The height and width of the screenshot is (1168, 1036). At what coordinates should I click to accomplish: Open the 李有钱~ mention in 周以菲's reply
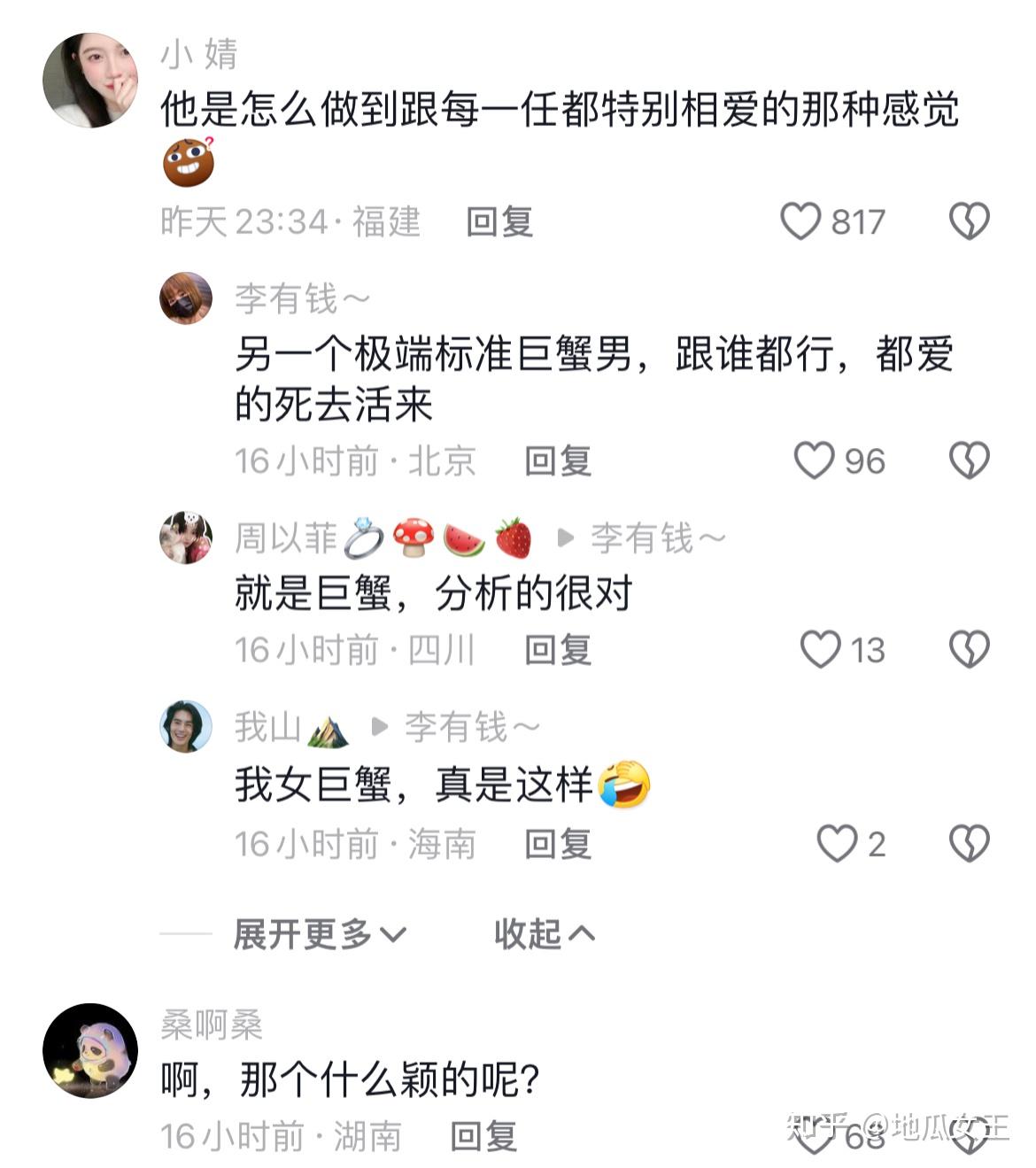pyautogui.click(x=655, y=538)
